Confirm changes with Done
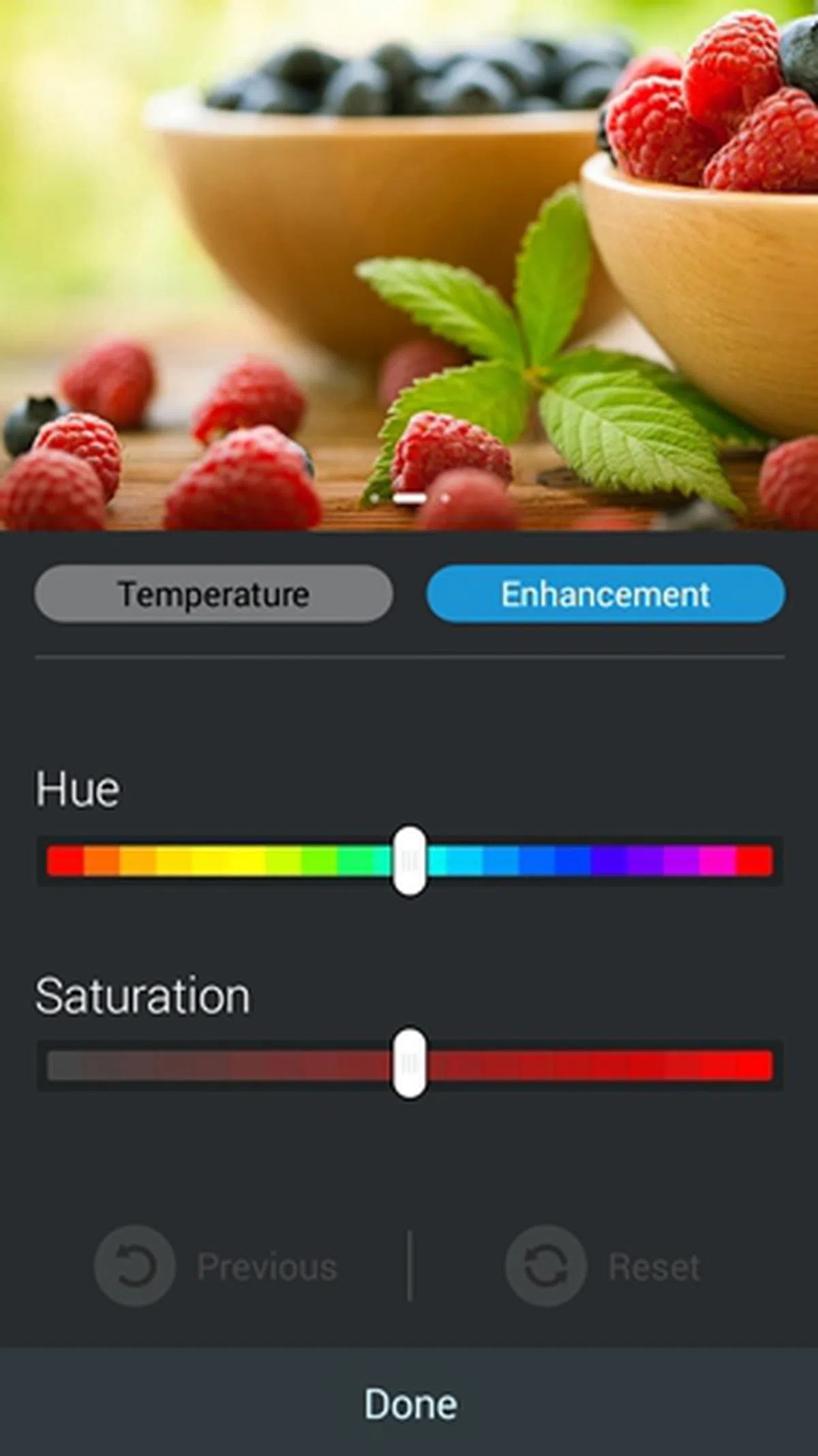This screenshot has width=818, height=1456. [x=410, y=1403]
